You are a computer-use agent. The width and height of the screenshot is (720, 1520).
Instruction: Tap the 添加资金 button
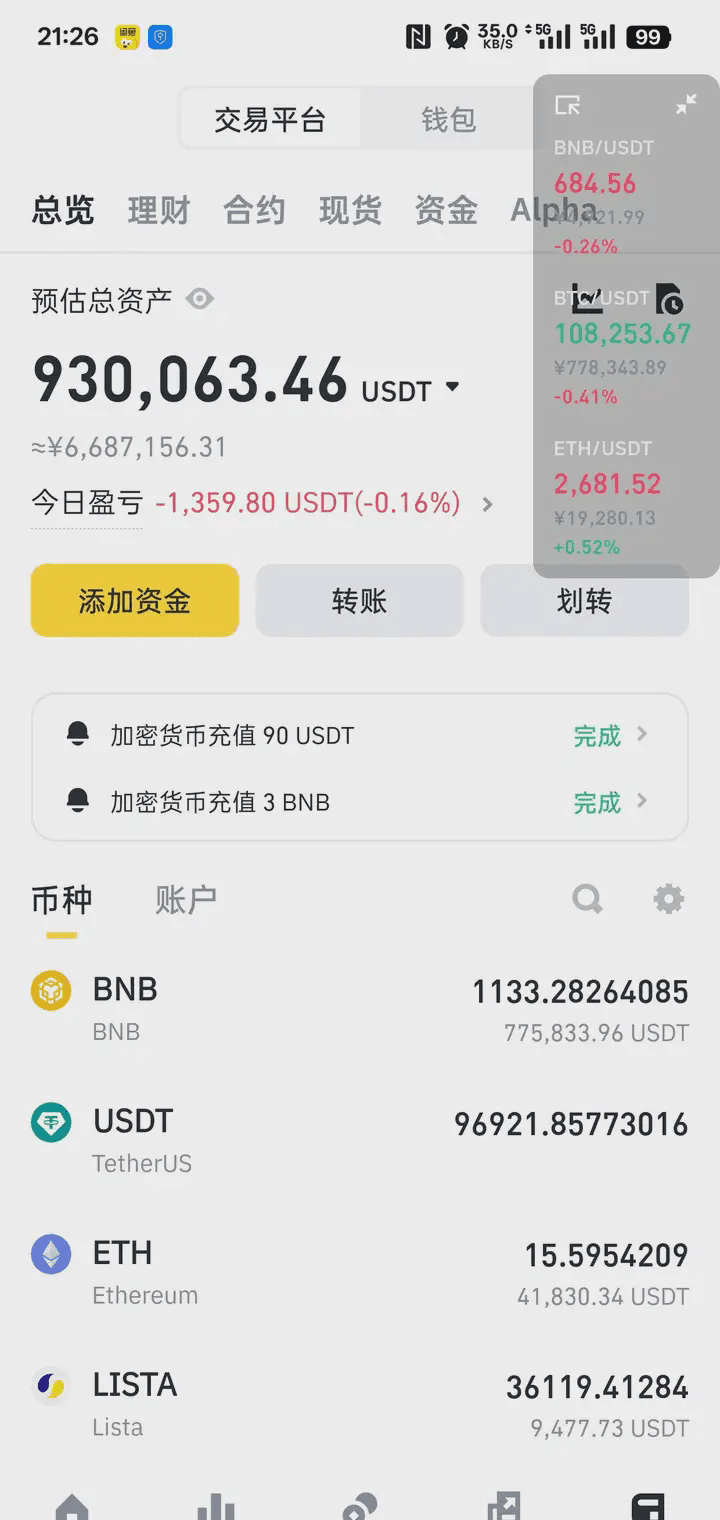[135, 601]
